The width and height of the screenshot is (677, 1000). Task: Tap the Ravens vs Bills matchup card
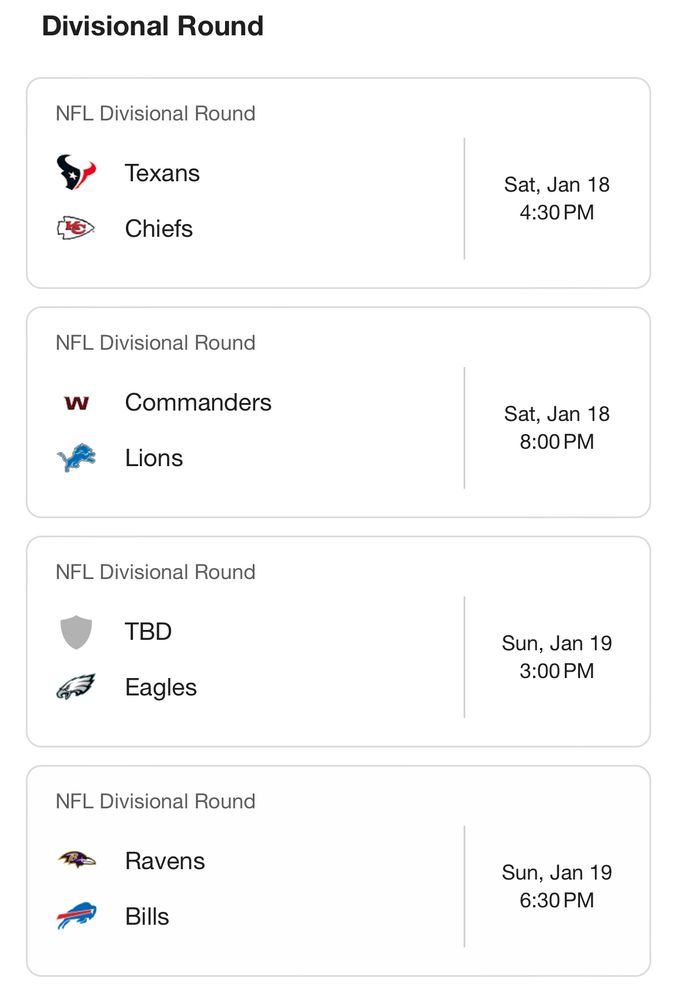[338, 870]
